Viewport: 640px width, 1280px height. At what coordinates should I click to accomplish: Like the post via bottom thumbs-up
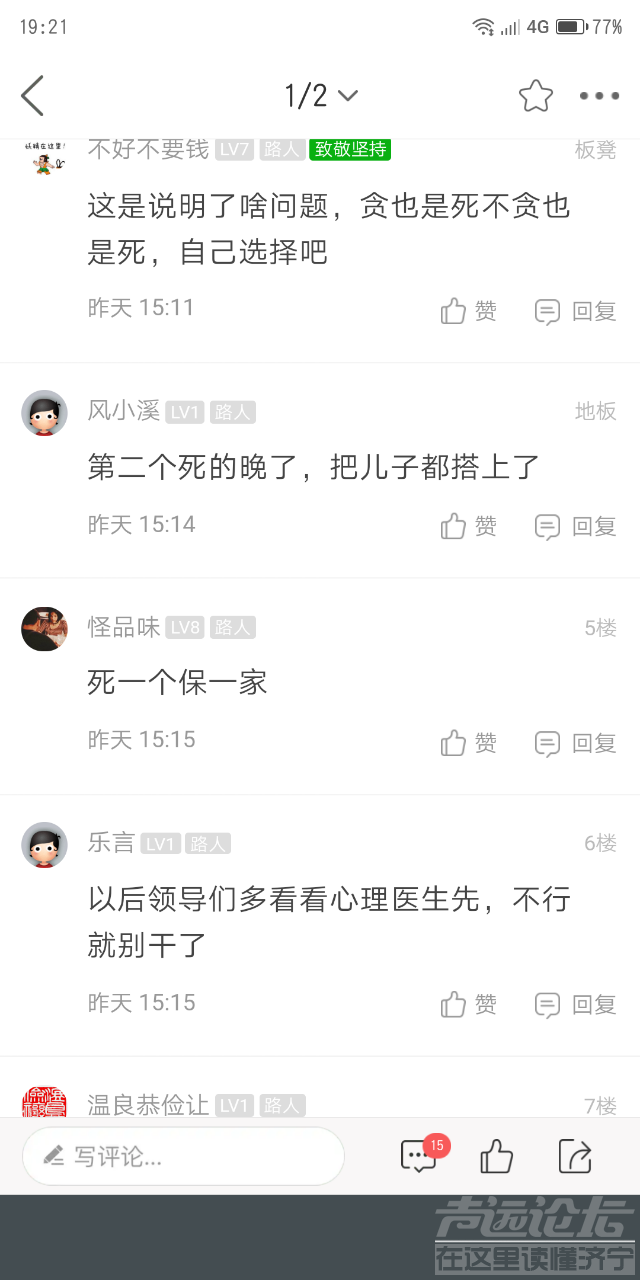(x=496, y=1156)
